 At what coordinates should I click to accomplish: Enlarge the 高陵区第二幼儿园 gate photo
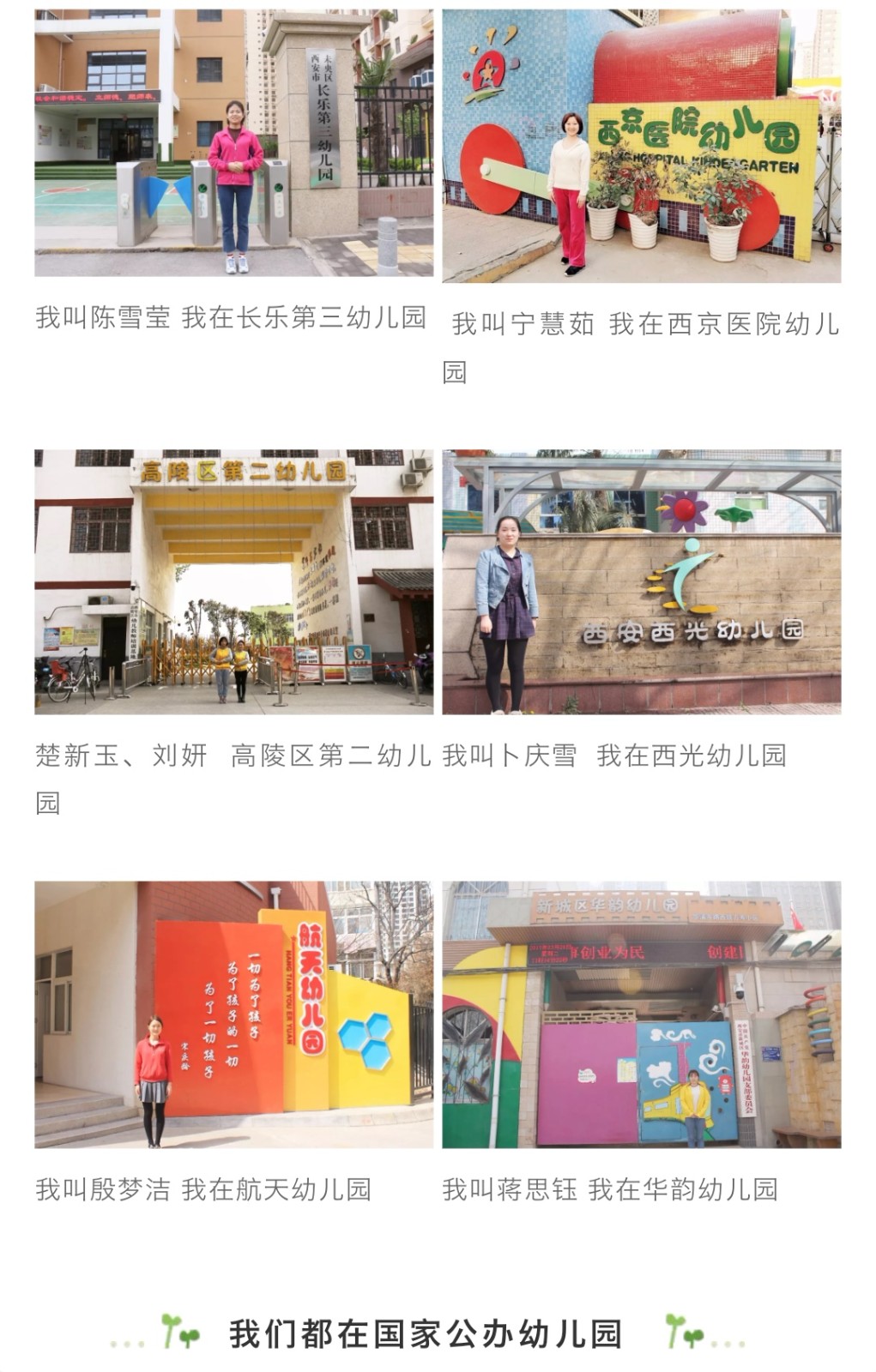[233, 581]
